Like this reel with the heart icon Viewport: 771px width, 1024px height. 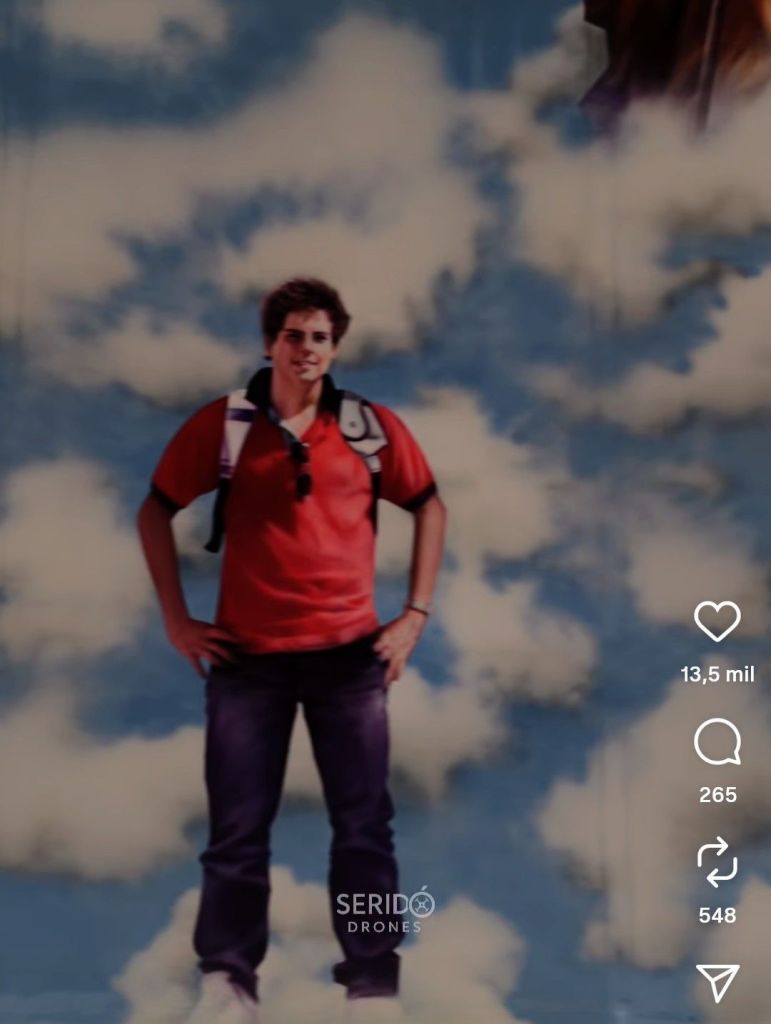pos(717,621)
